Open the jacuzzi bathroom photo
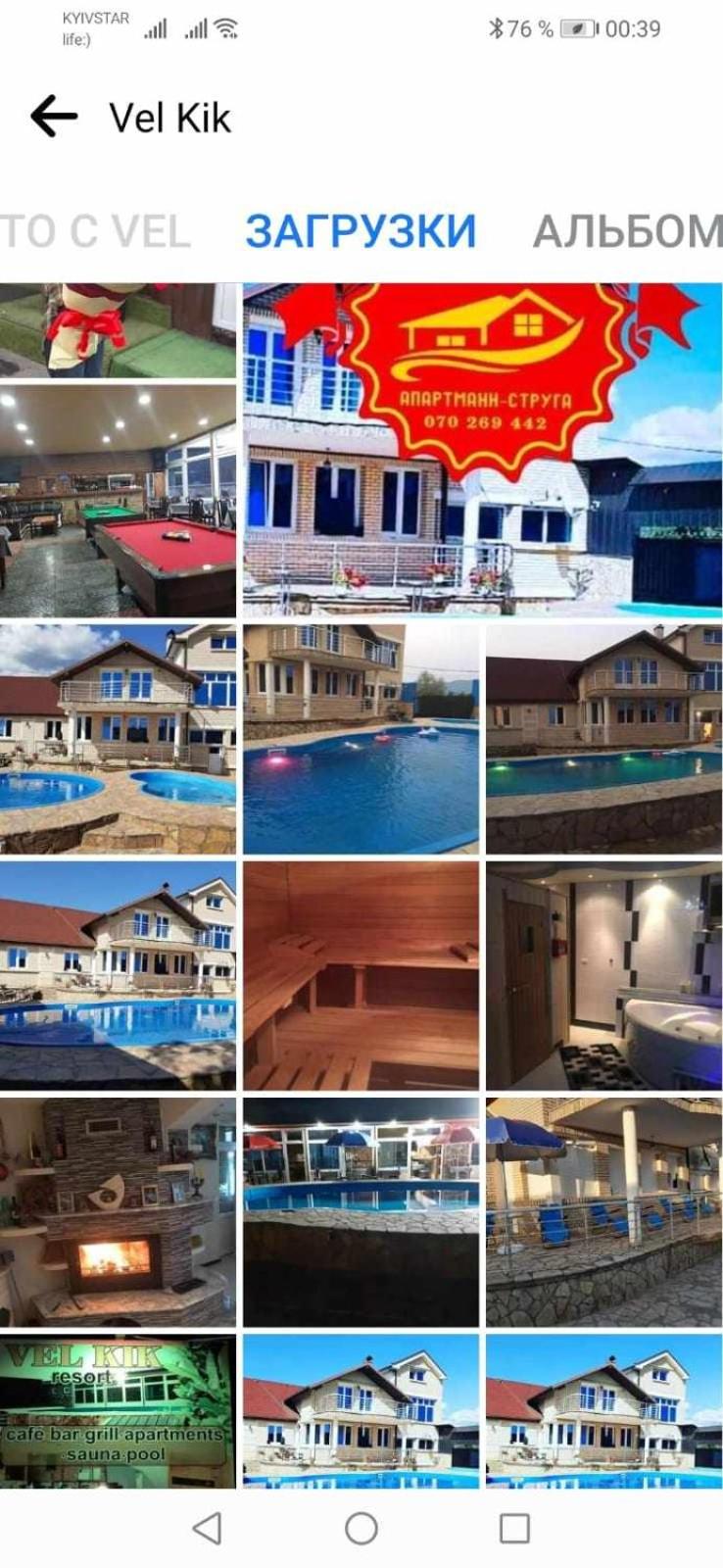 (604, 976)
